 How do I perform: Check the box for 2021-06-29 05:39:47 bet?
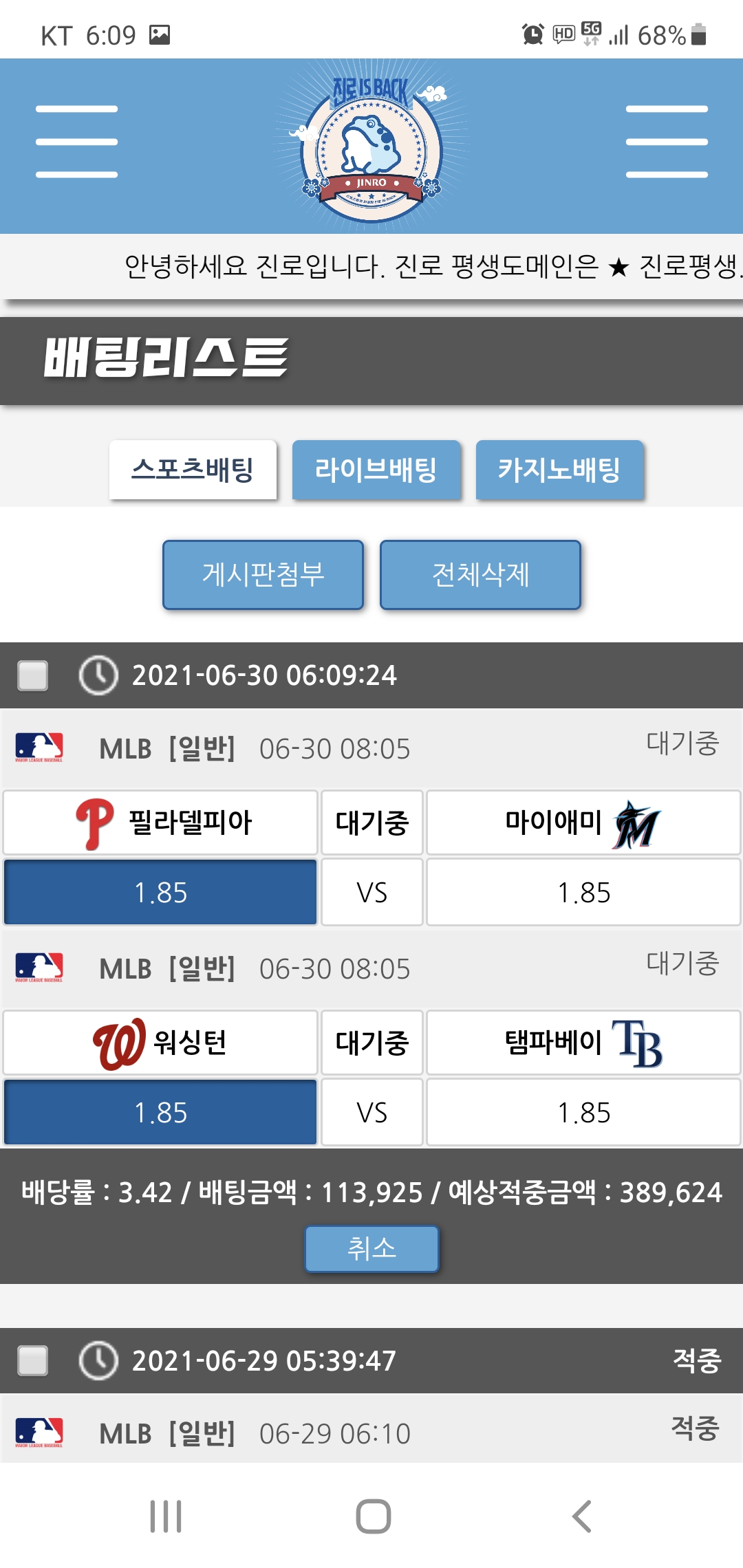(33, 1360)
